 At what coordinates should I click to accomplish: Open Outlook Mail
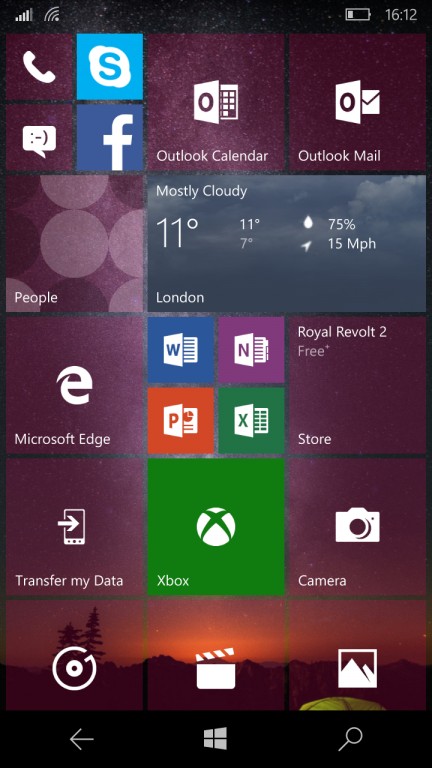point(358,102)
